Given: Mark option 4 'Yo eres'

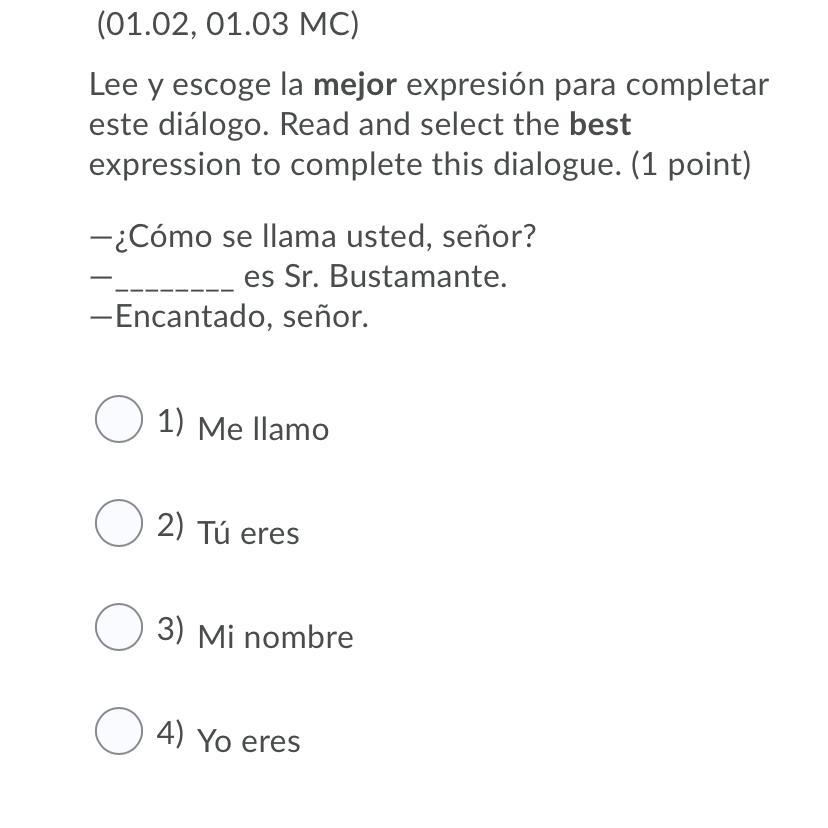Looking at the screenshot, I should (119, 731).
